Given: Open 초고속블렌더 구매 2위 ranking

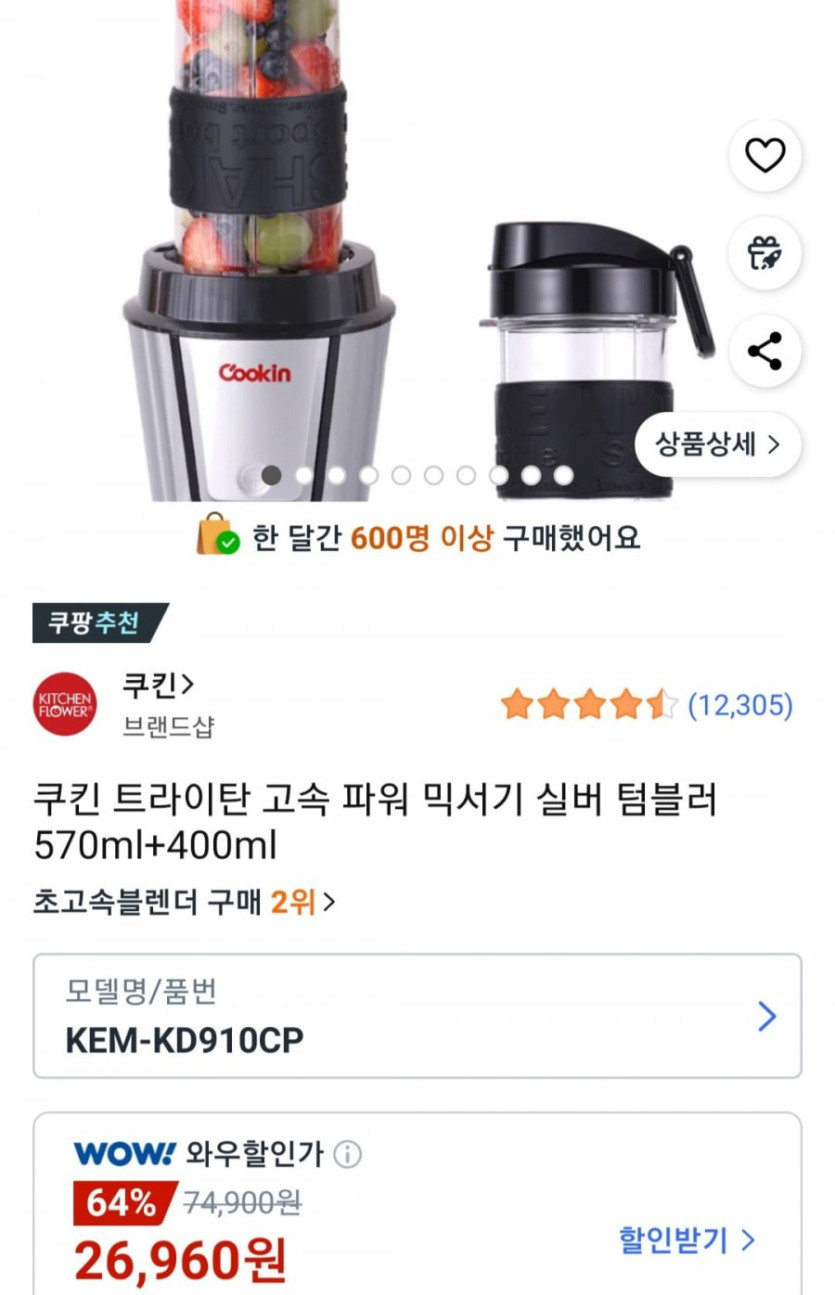Looking at the screenshot, I should (185, 903).
